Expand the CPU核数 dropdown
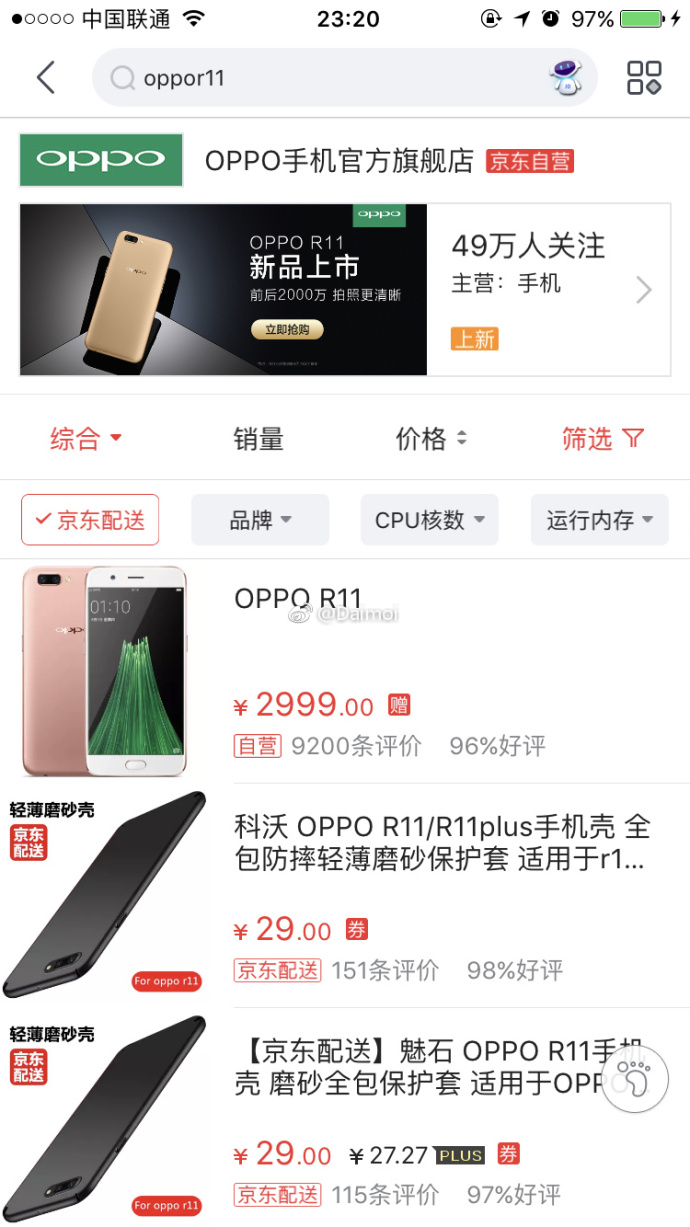Image resolution: width=690 pixels, height=1227 pixels. tap(429, 520)
